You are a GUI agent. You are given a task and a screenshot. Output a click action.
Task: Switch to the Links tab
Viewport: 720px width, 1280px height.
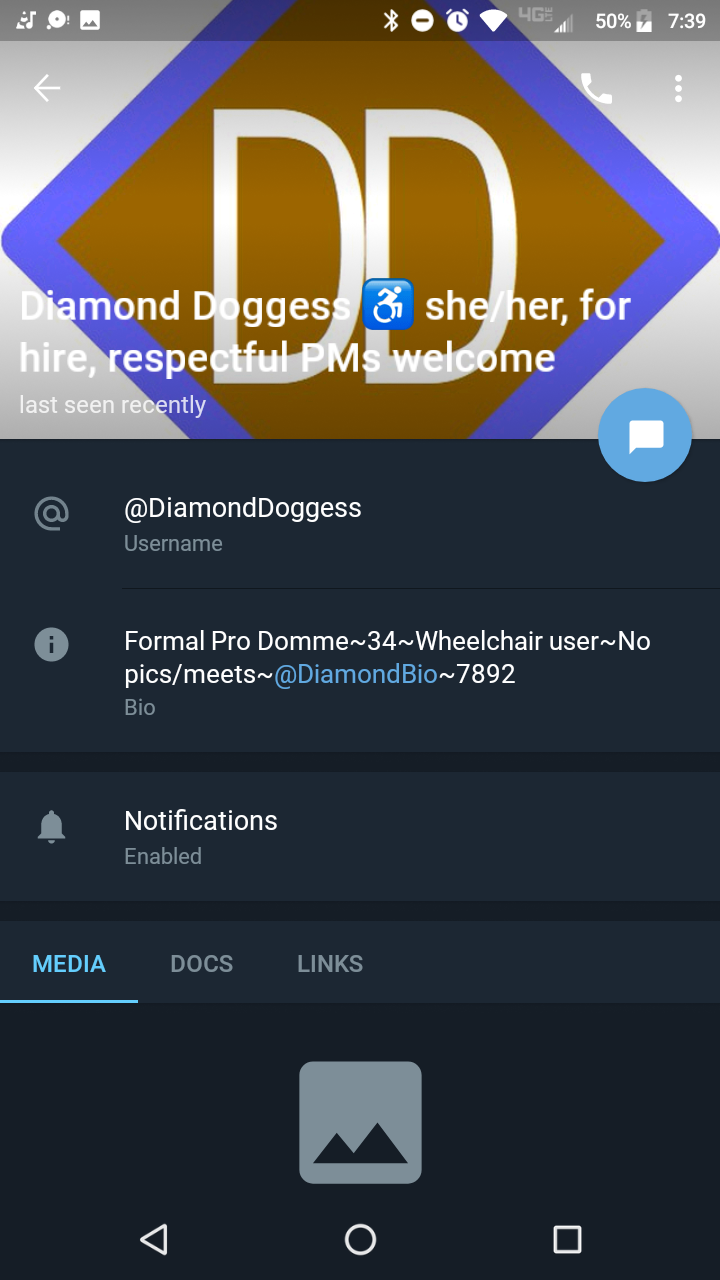coord(330,964)
